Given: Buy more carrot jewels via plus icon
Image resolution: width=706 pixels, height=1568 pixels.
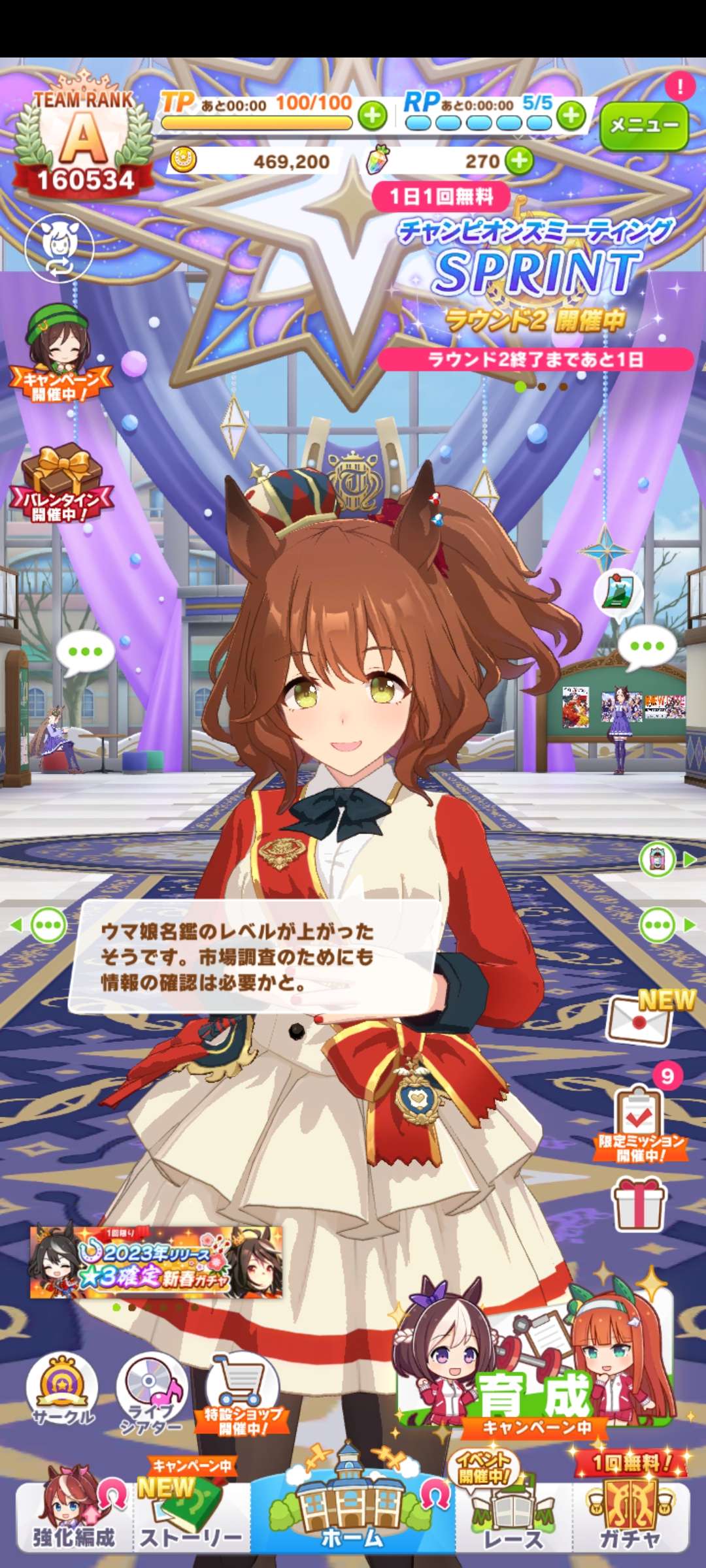Looking at the screenshot, I should click(520, 161).
